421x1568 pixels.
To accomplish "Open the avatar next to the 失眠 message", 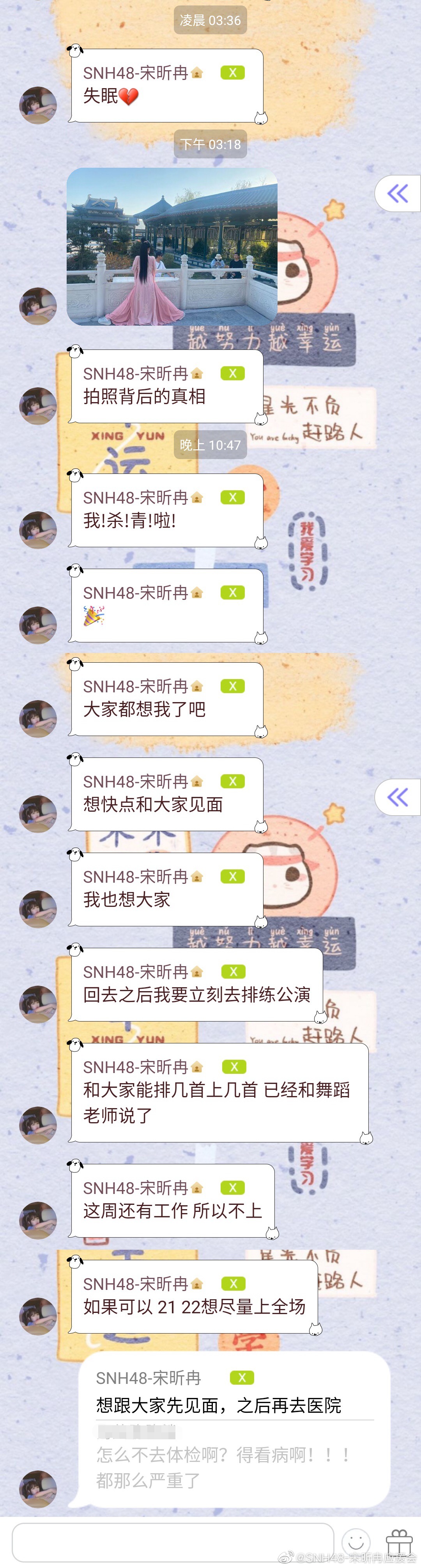I will click(38, 105).
